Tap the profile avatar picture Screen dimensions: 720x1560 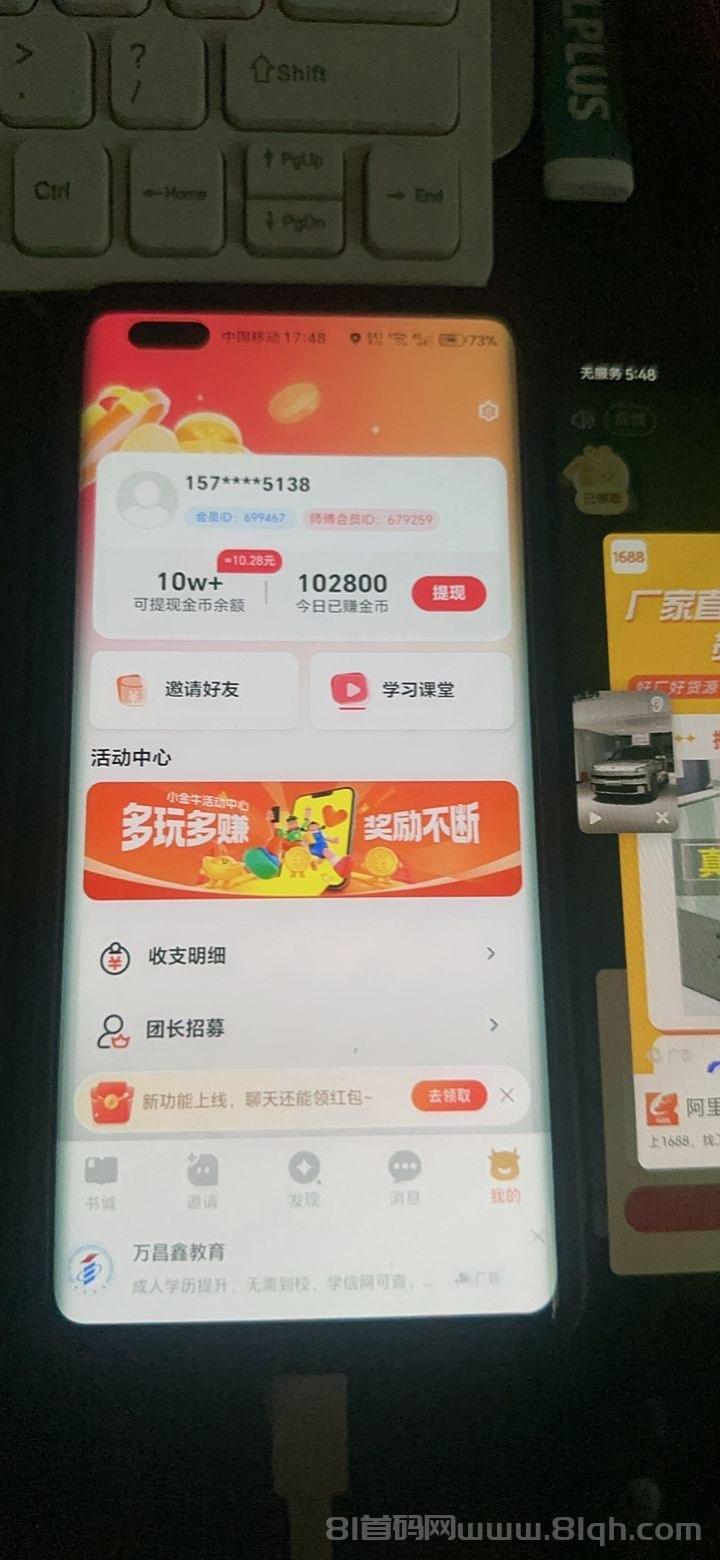[x=147, y=499]
